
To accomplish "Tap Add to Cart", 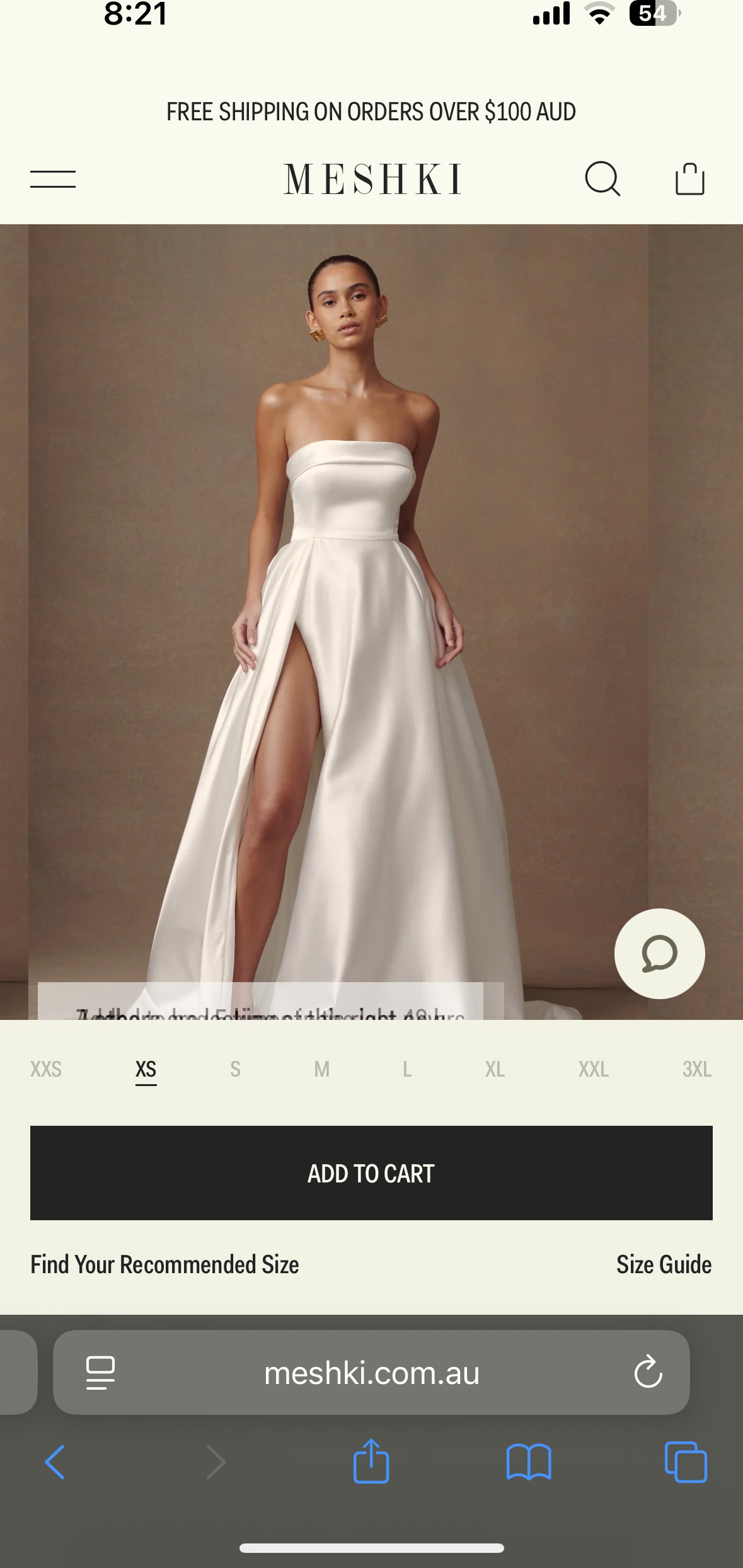I will [371, 1173].
